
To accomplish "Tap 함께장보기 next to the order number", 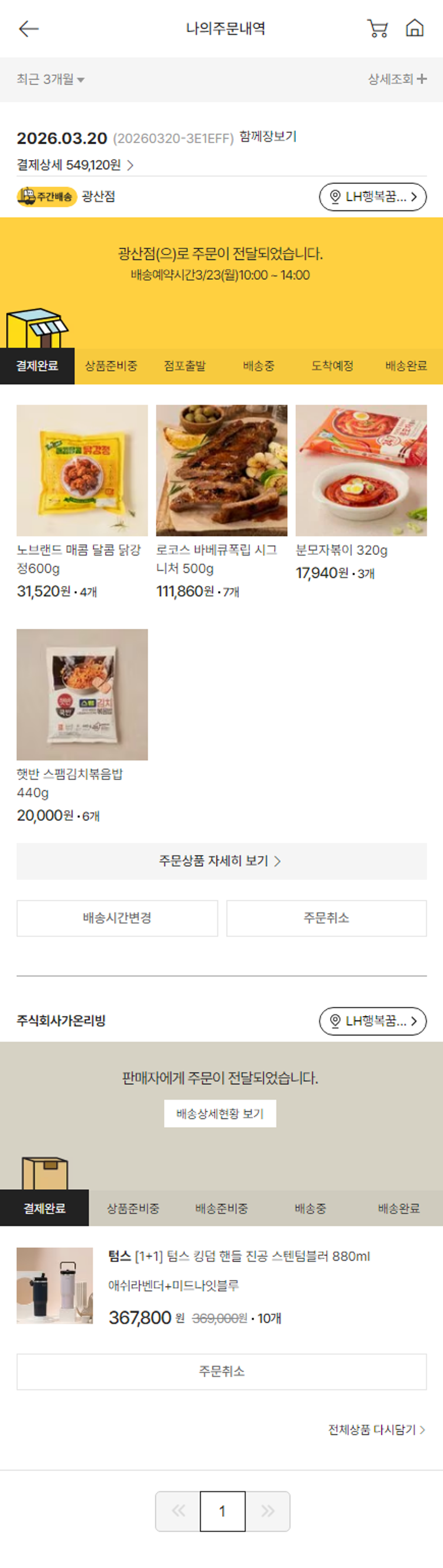I will click(268, 137).
